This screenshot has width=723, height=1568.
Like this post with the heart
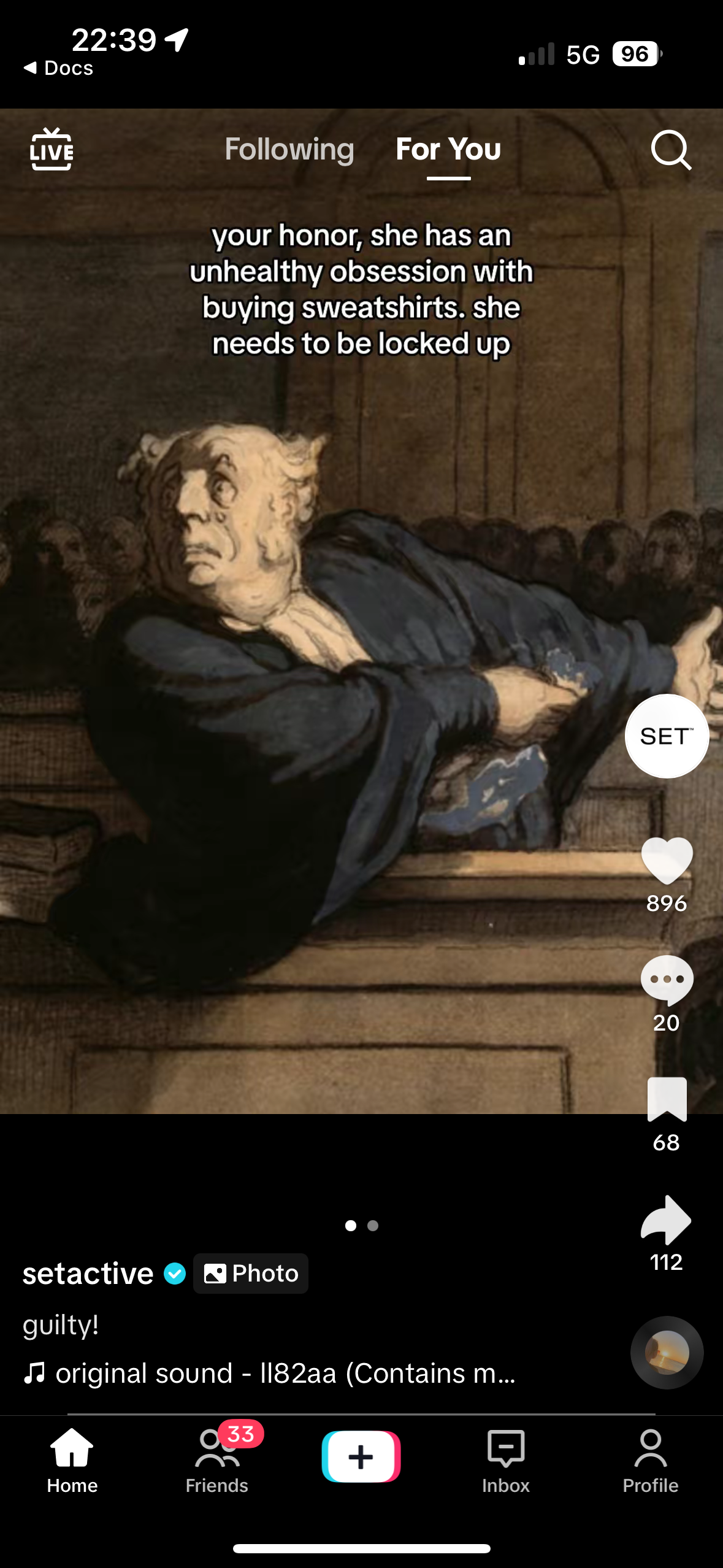(x=667, y=860)
